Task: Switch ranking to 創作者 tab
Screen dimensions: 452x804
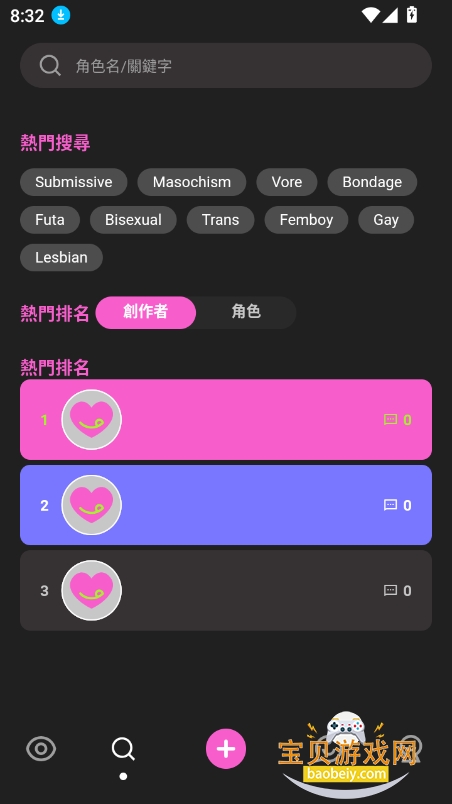Action: (146, 312)
